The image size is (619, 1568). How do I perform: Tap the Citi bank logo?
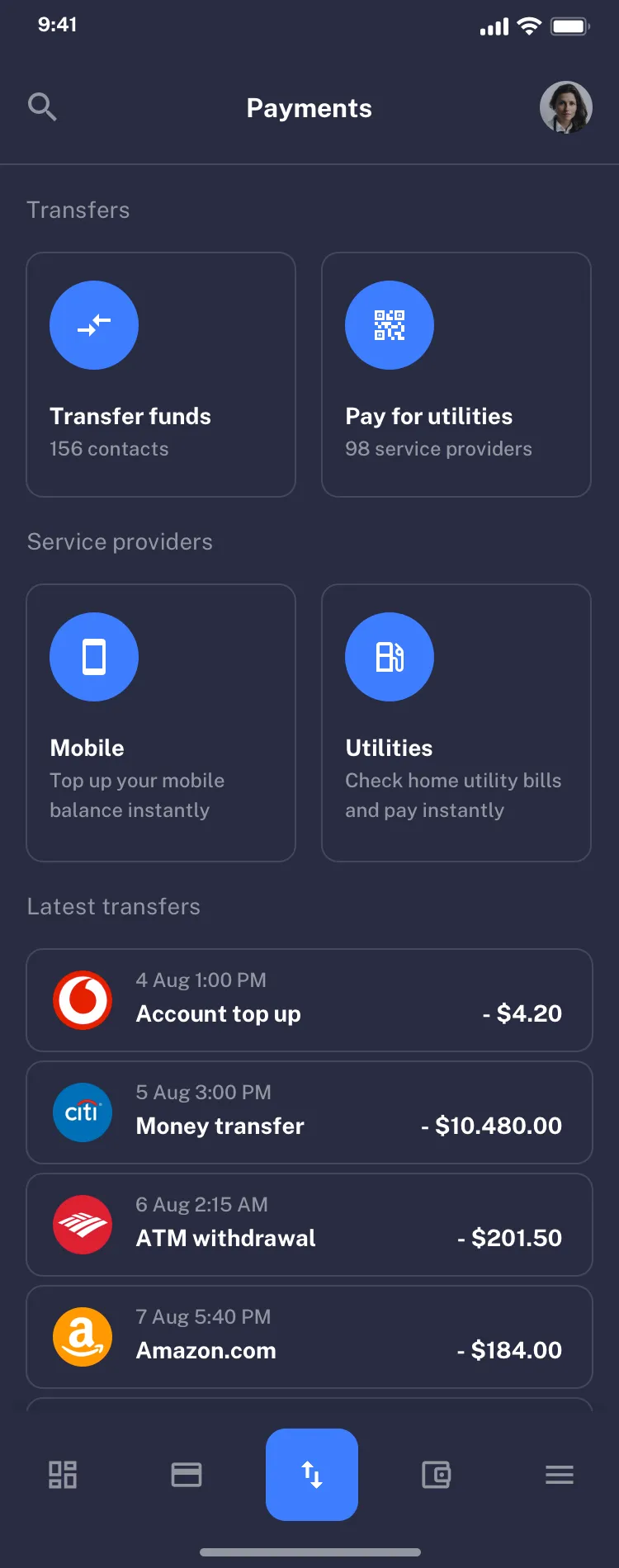83,1112
